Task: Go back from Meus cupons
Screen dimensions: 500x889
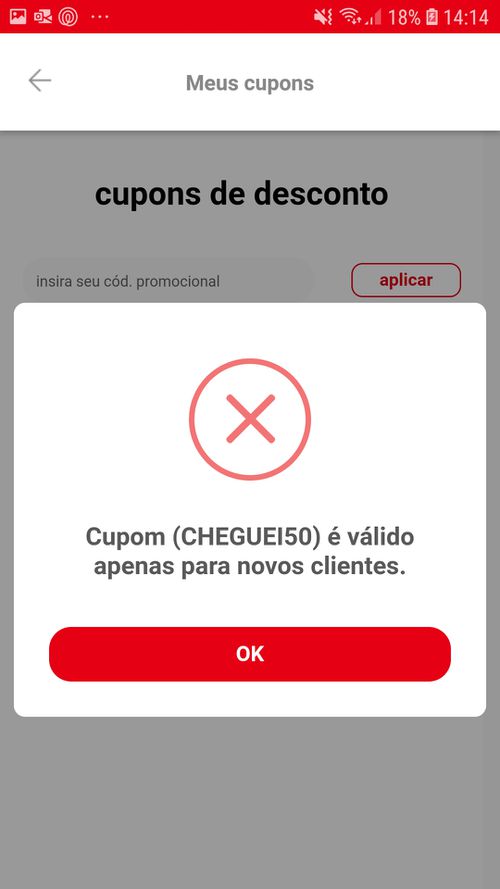Action: pos(40,81)
